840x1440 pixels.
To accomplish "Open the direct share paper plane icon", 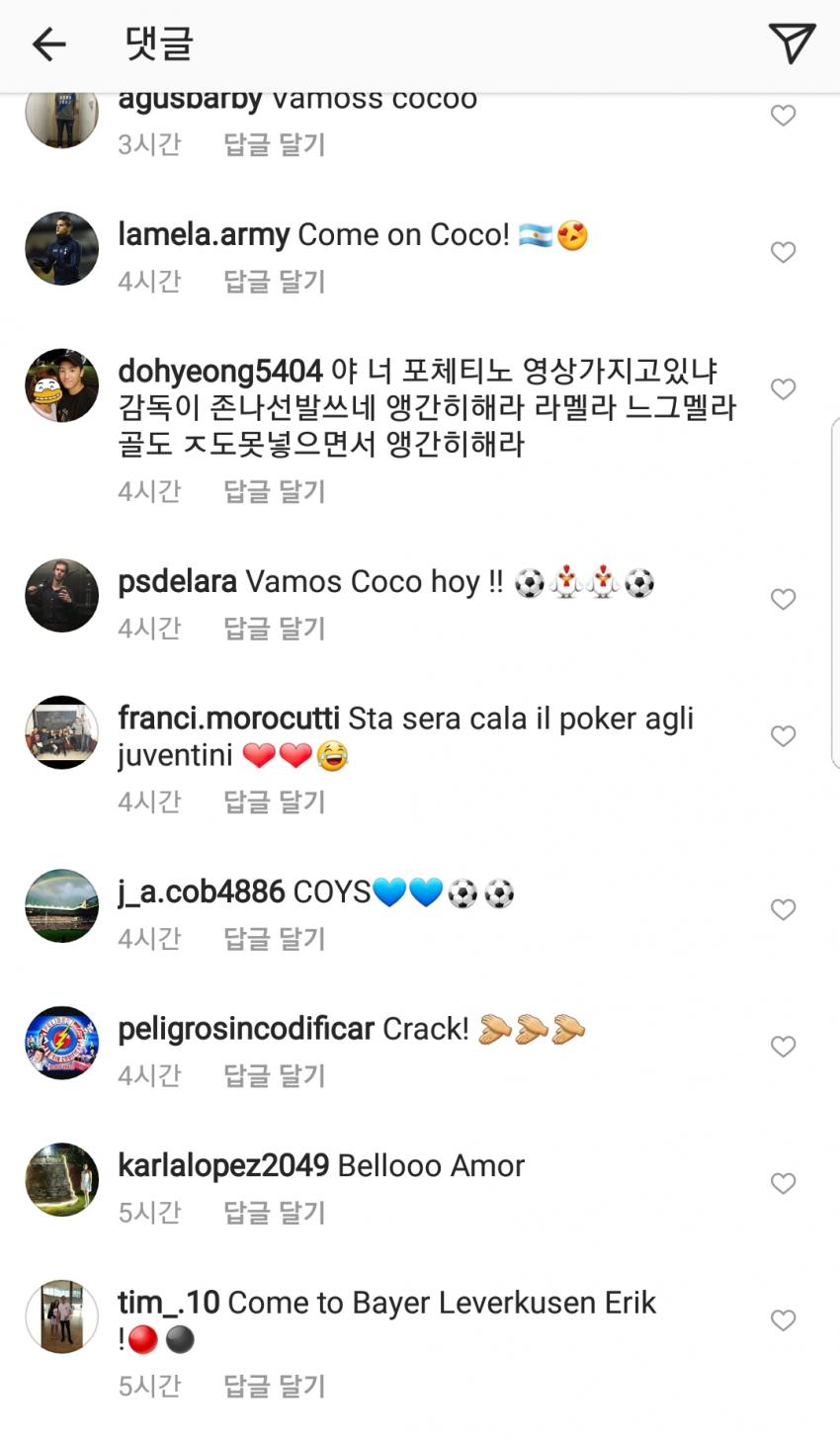I will (x=792, y=43).
